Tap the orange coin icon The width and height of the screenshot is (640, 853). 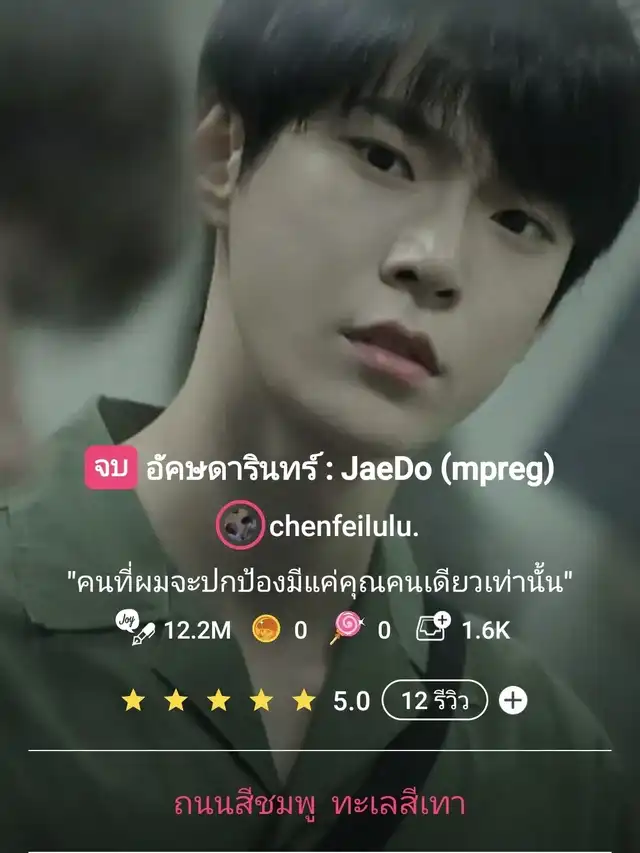[x=266, y=629]
